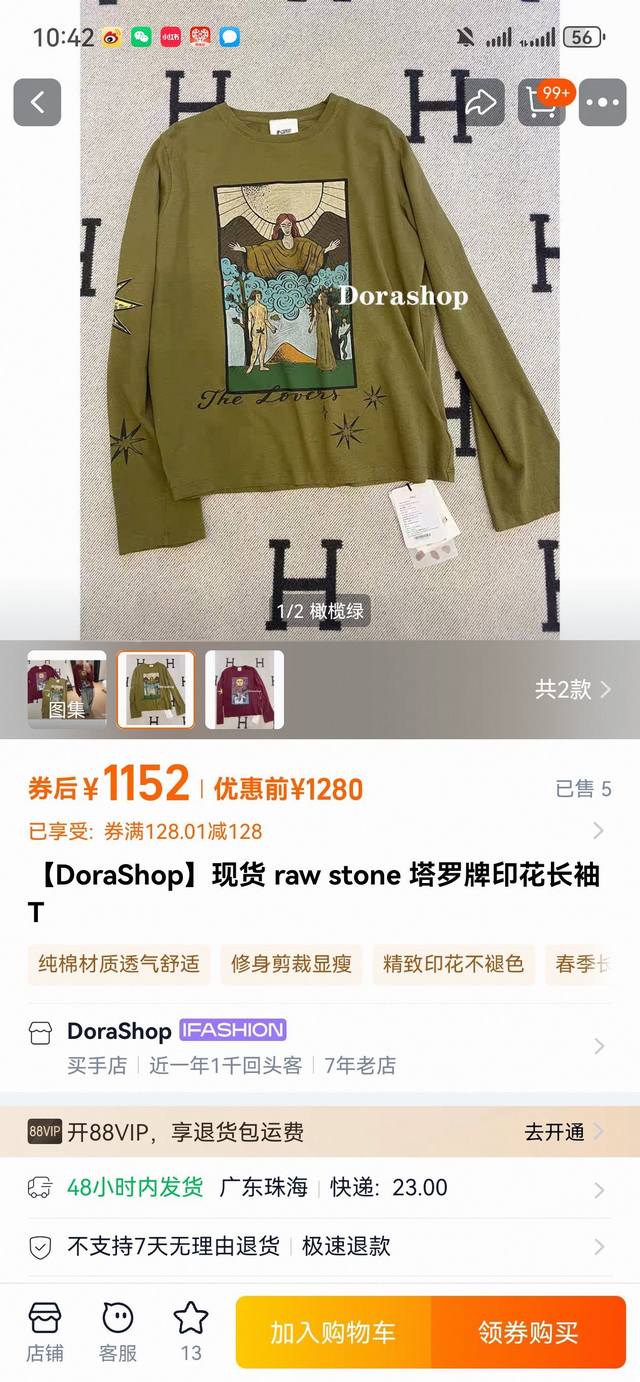The width and height of the screenshot is (640, 1382).
Task: Select the burgundy shirt thumbnail
Action: (245, 689)
